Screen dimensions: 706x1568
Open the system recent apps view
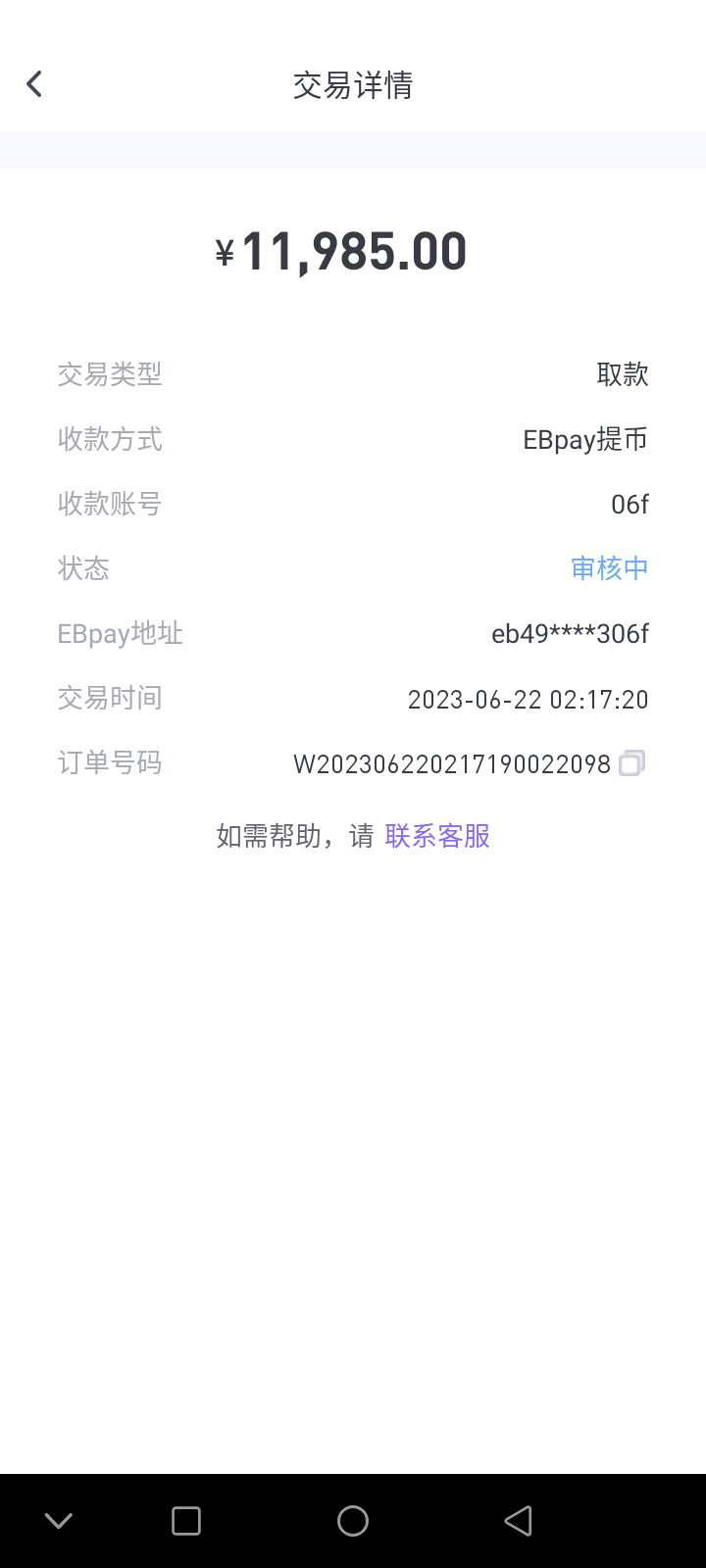tap(186, 1520)
